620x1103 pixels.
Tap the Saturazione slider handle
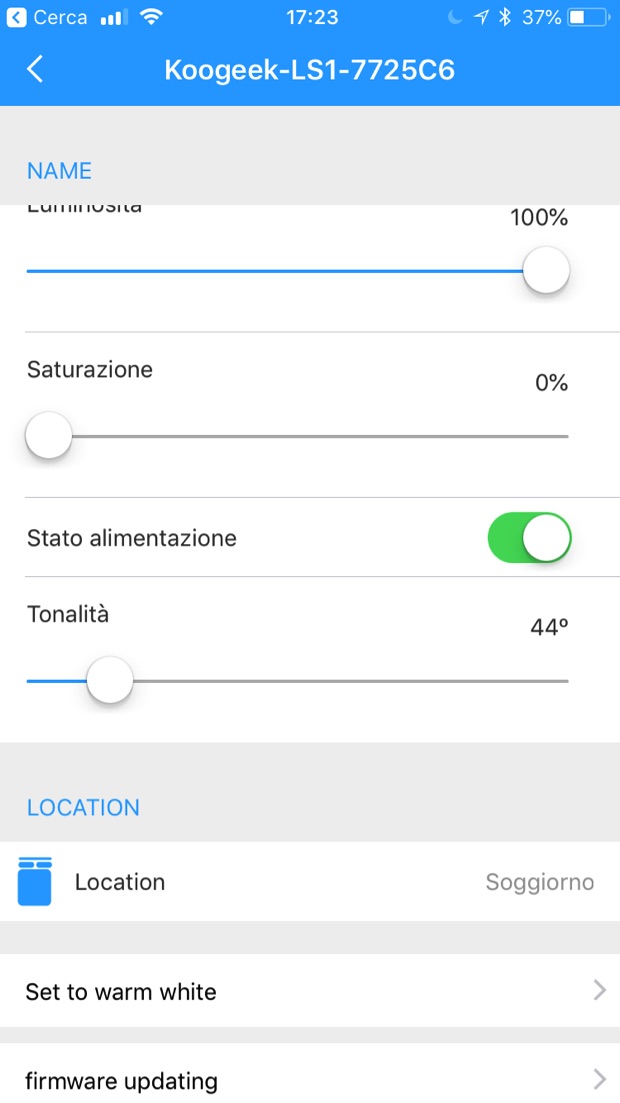click(x=48, y=436)
